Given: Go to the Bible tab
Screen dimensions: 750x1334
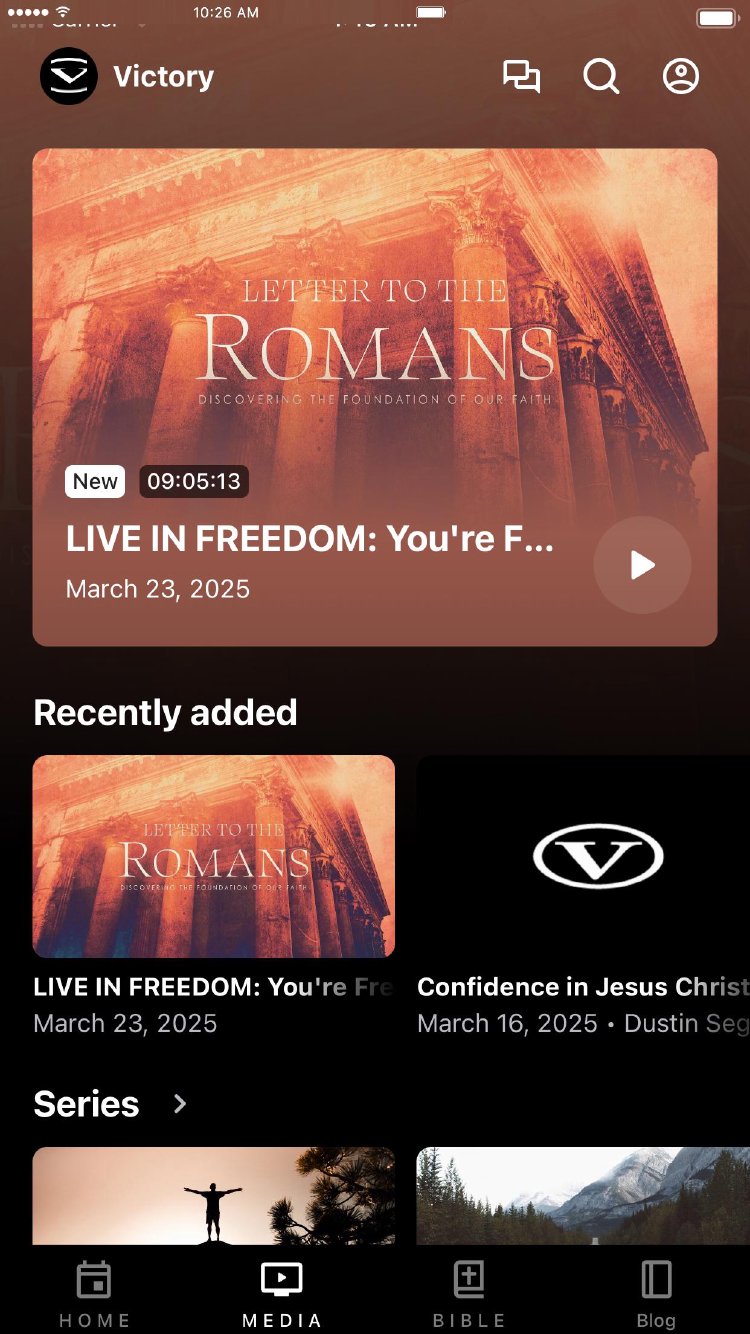Looking at the screenshot, I should click(x=469, y=1293).
